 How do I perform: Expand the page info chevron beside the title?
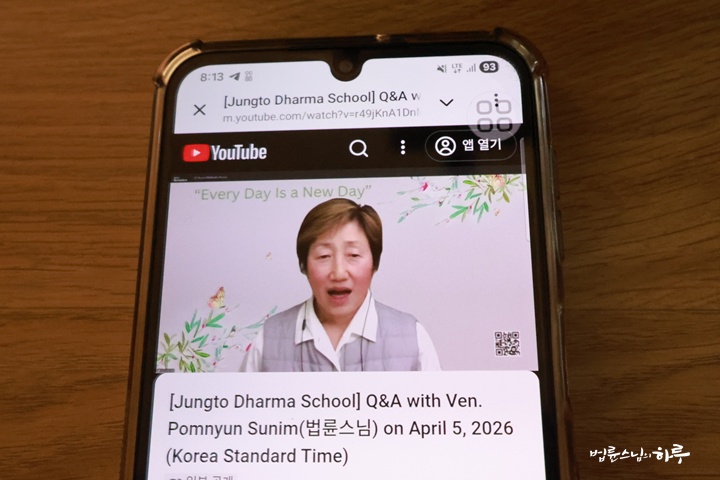[x=446, y=102]
